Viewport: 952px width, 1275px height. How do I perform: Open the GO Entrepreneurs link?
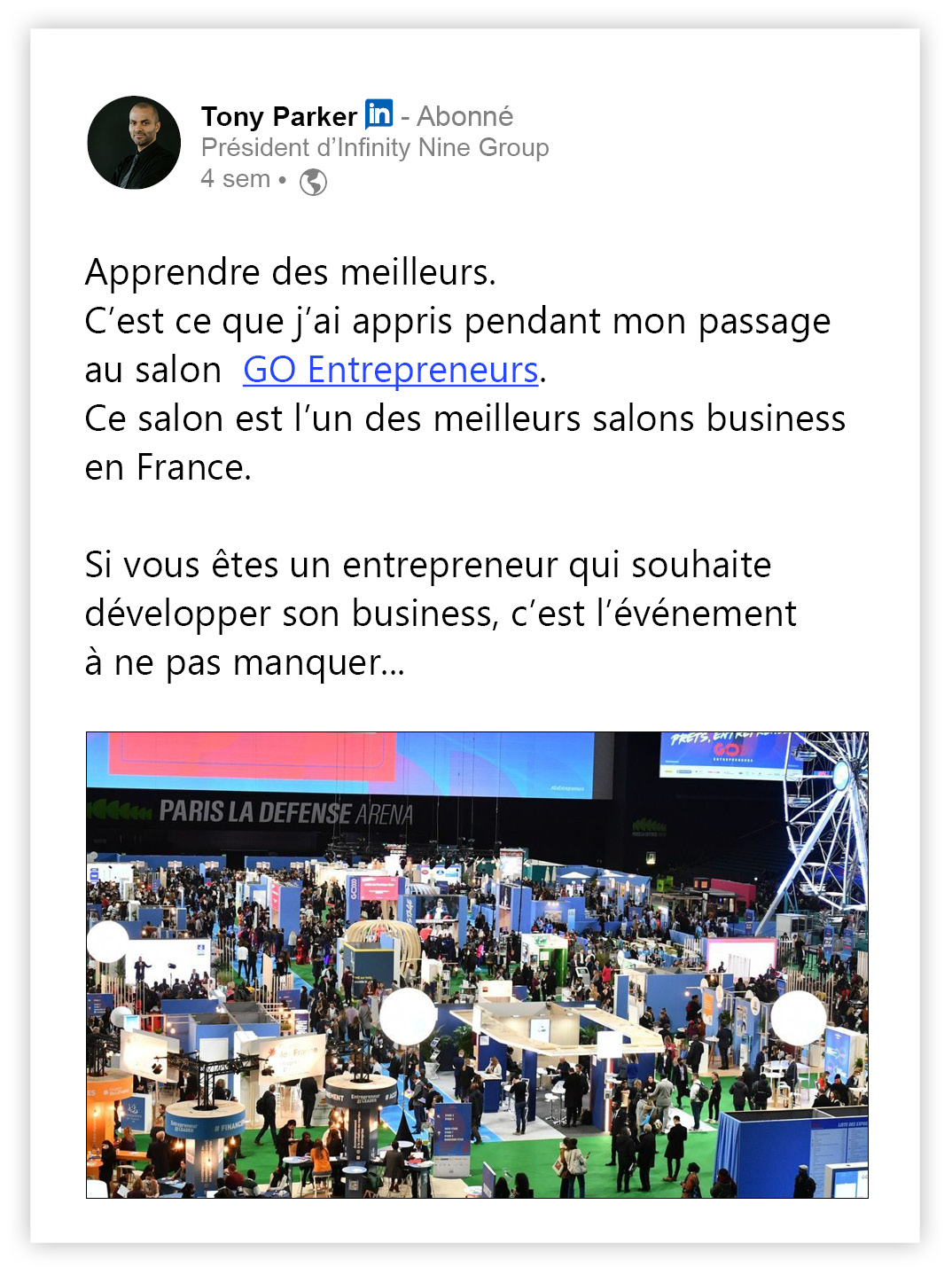tap(390, 370)
